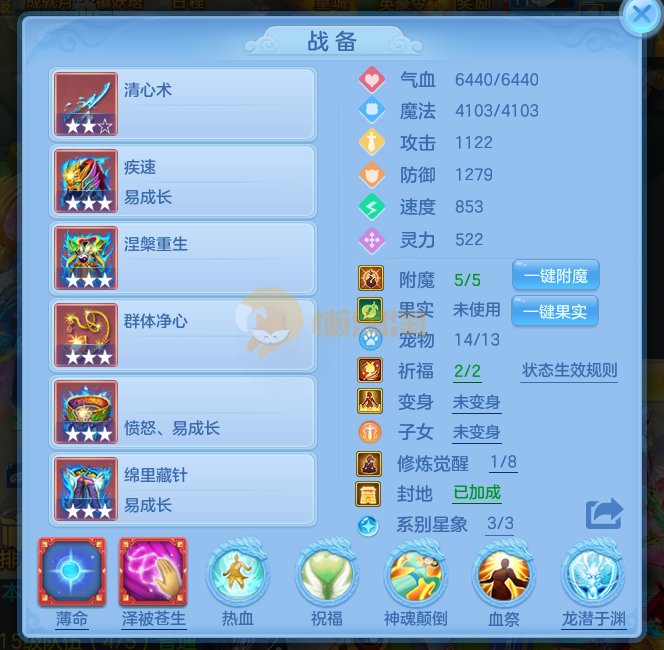Open the 愤怒、易成长 equipment card
This screenshot has height=650, width=664.
click(183, 412)
